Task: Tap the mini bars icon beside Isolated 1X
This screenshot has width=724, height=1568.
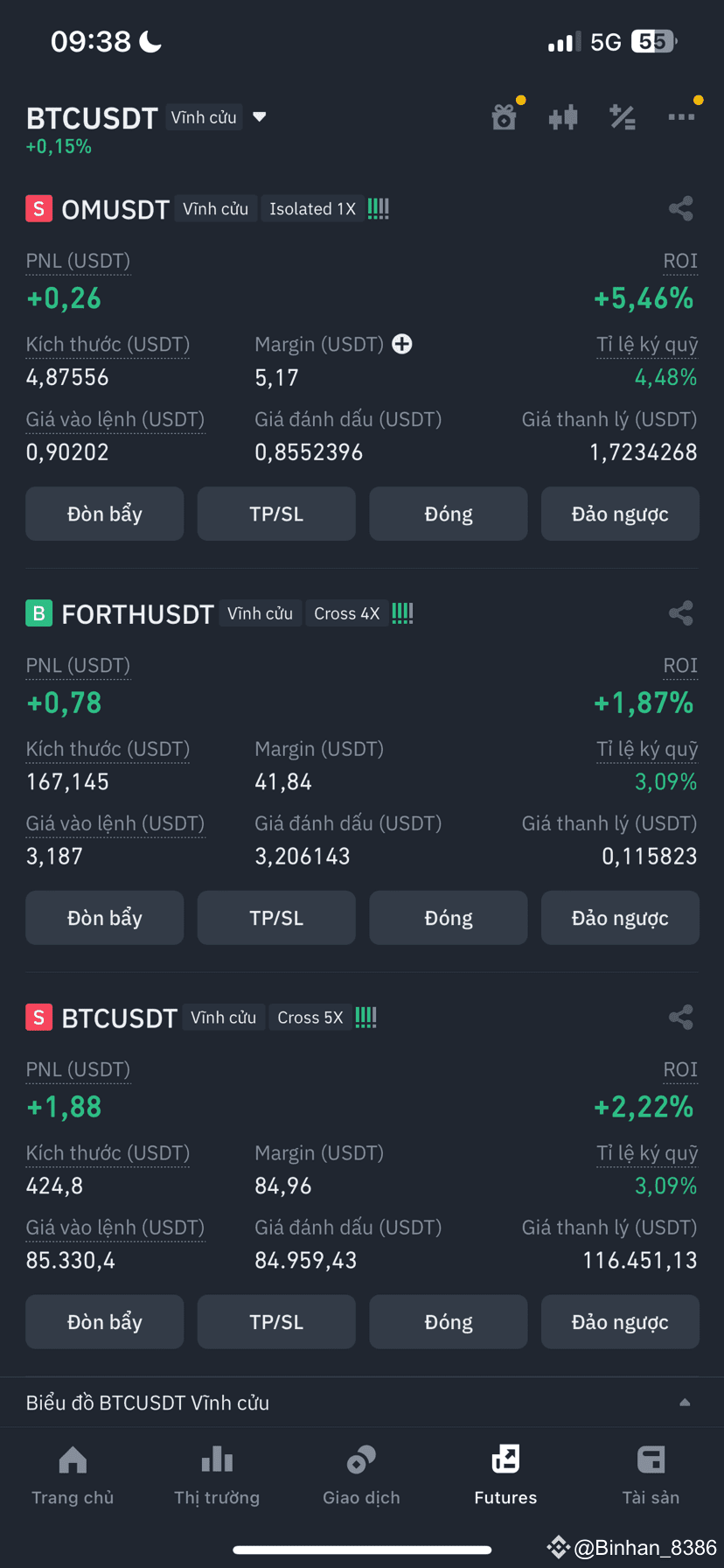Action: (x=378, y=208)
